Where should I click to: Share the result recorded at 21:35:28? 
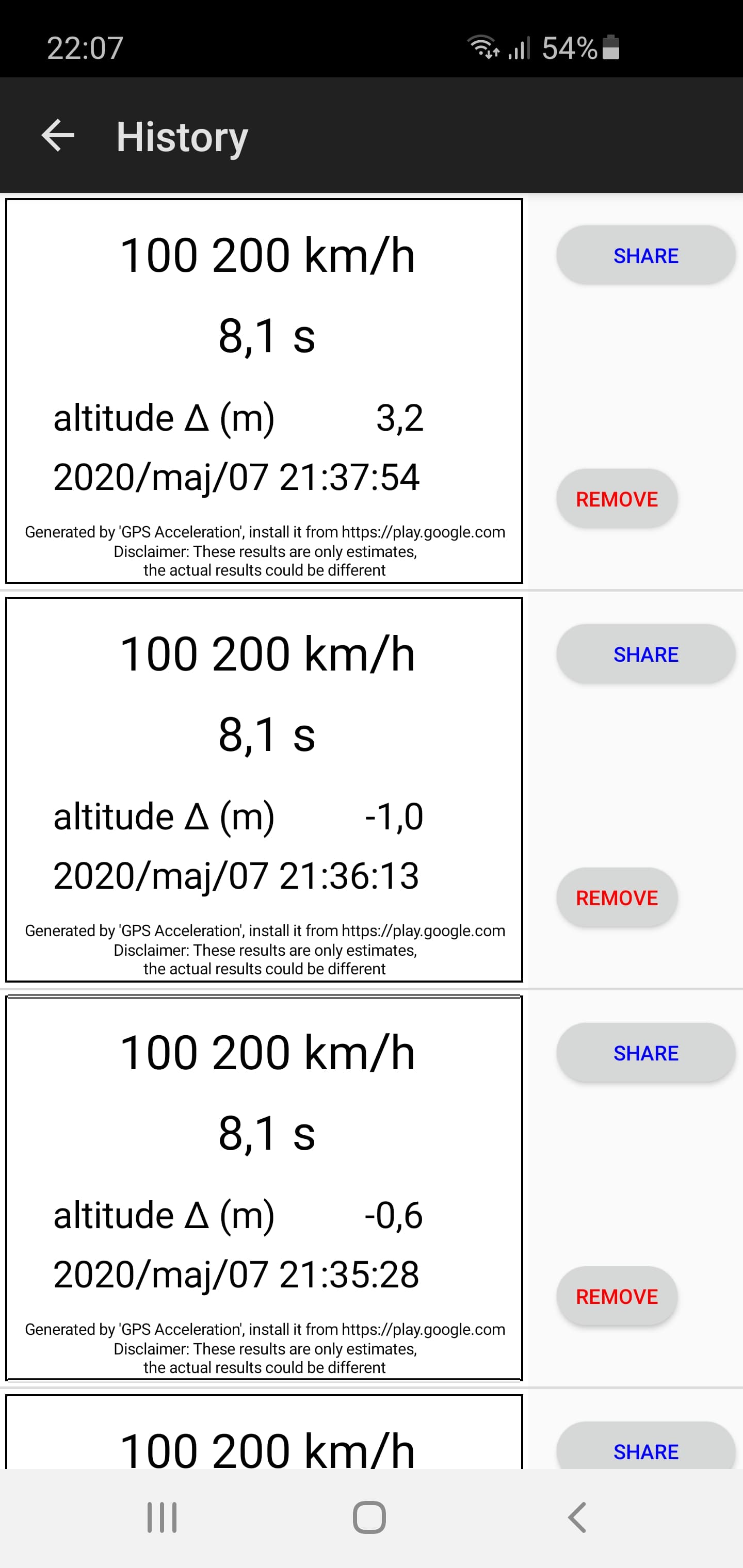pyautogui.click(x=645, y=1053)
